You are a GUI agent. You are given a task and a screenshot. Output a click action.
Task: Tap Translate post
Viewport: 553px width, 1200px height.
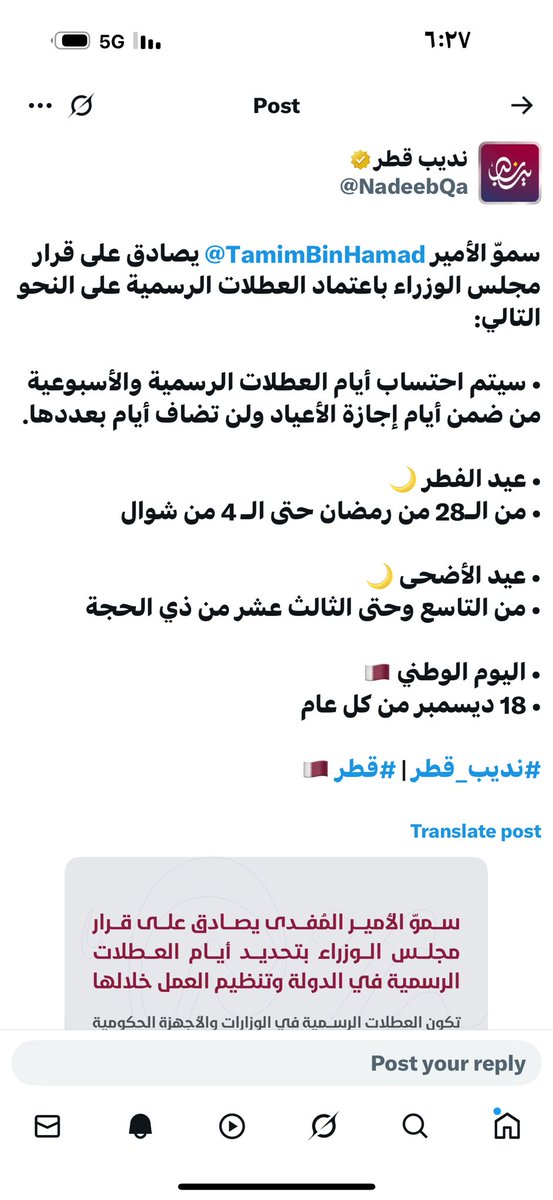[476, 831]
